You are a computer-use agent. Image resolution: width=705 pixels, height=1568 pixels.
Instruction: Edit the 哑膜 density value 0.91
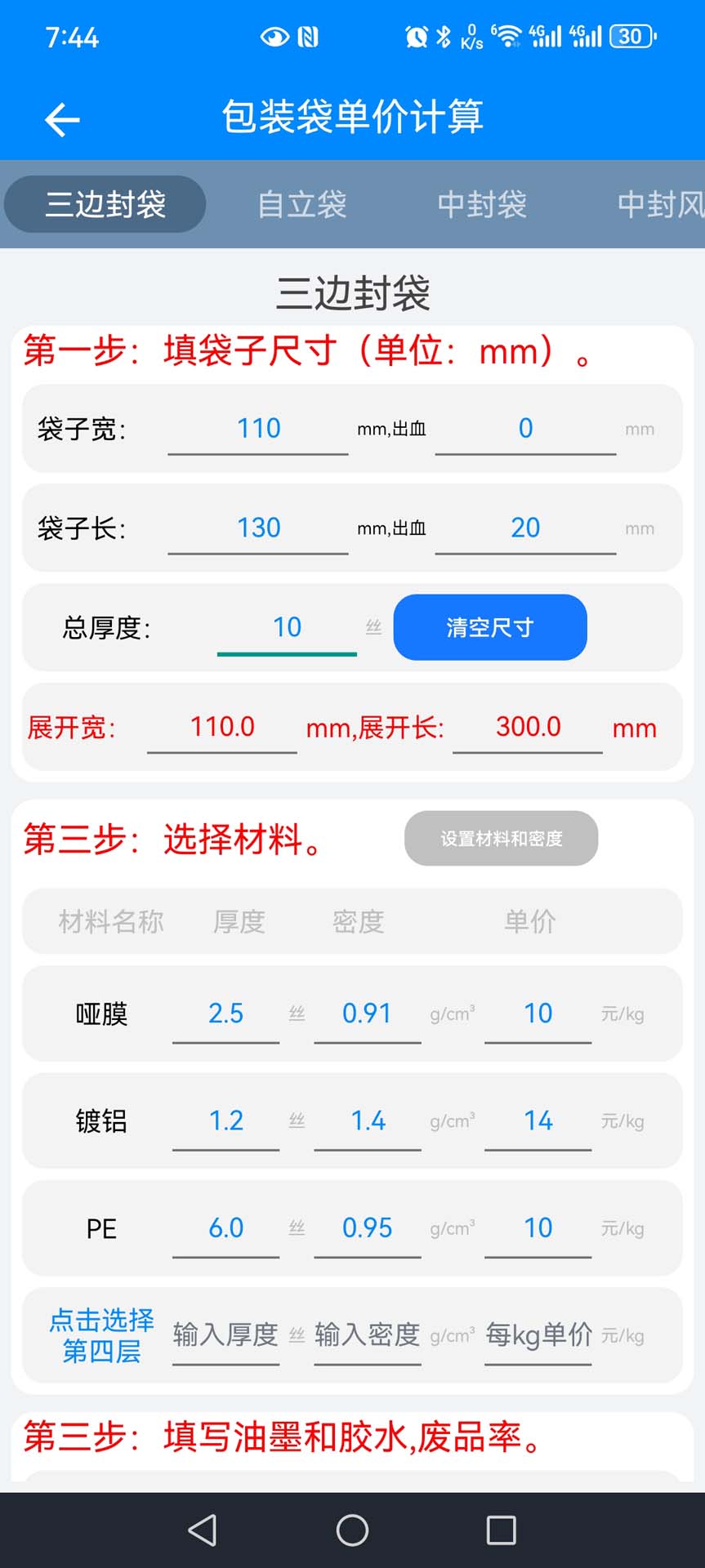pyautogui.click(x=368, y=1013)
